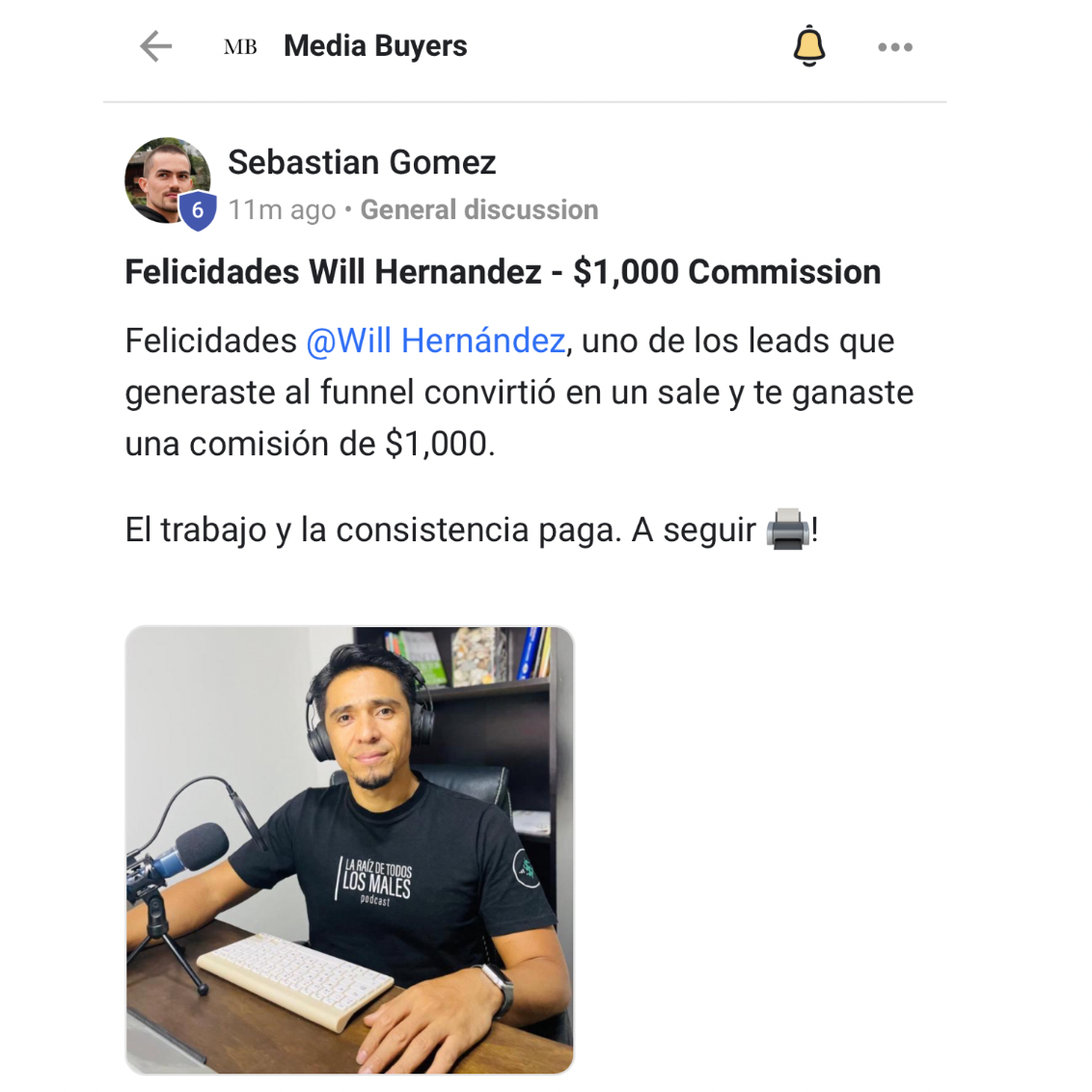Open the notifications bell
The image size is (1092, 1092).
808,46
